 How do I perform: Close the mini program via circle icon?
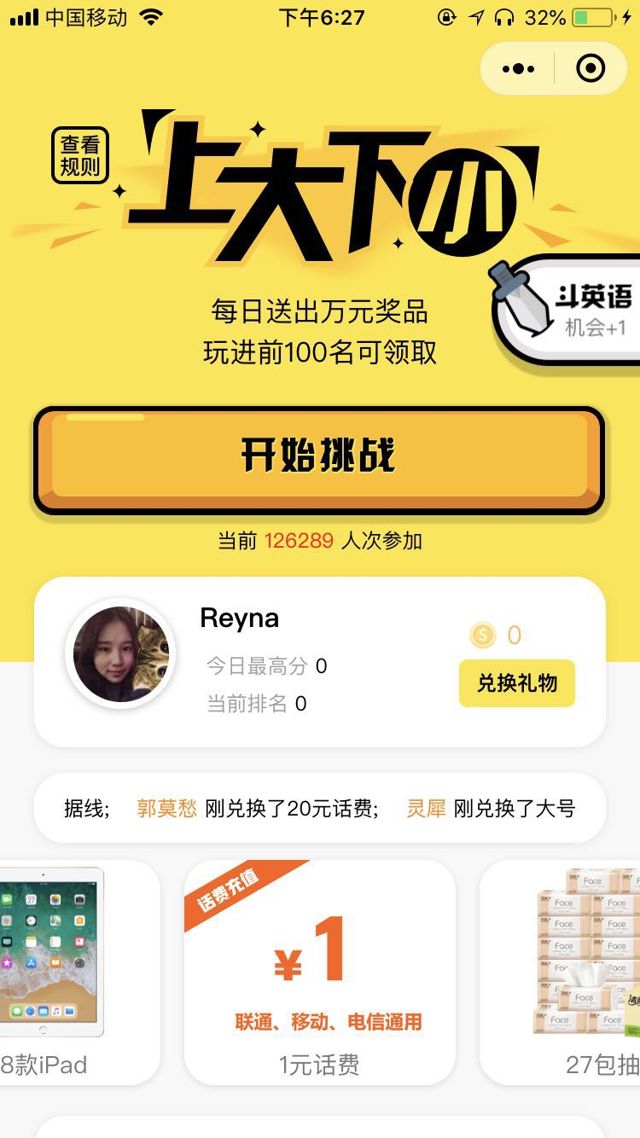pyautogui.click(x=591, y=68)
